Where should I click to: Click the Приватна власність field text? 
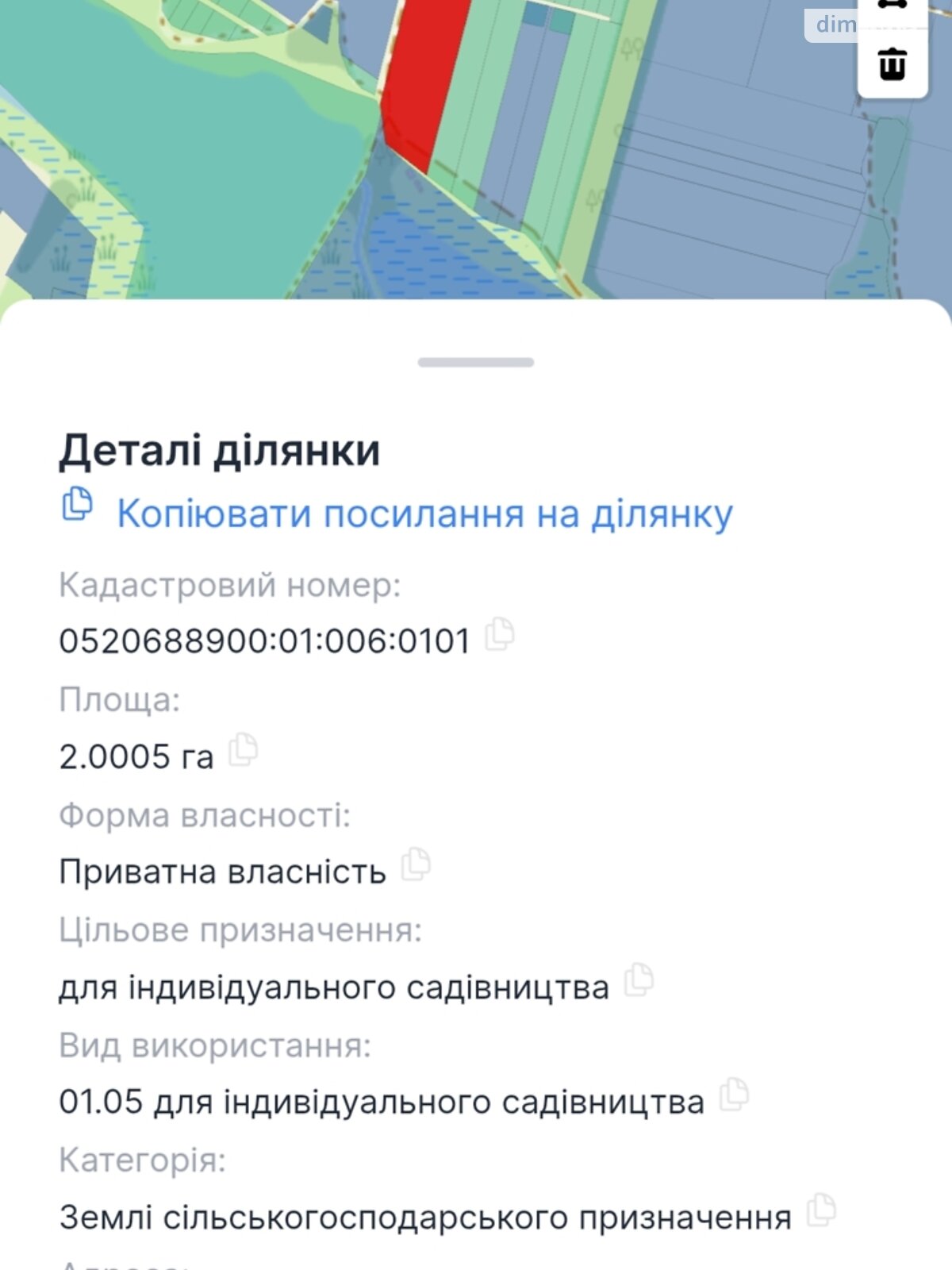click(x=222, y=871)
